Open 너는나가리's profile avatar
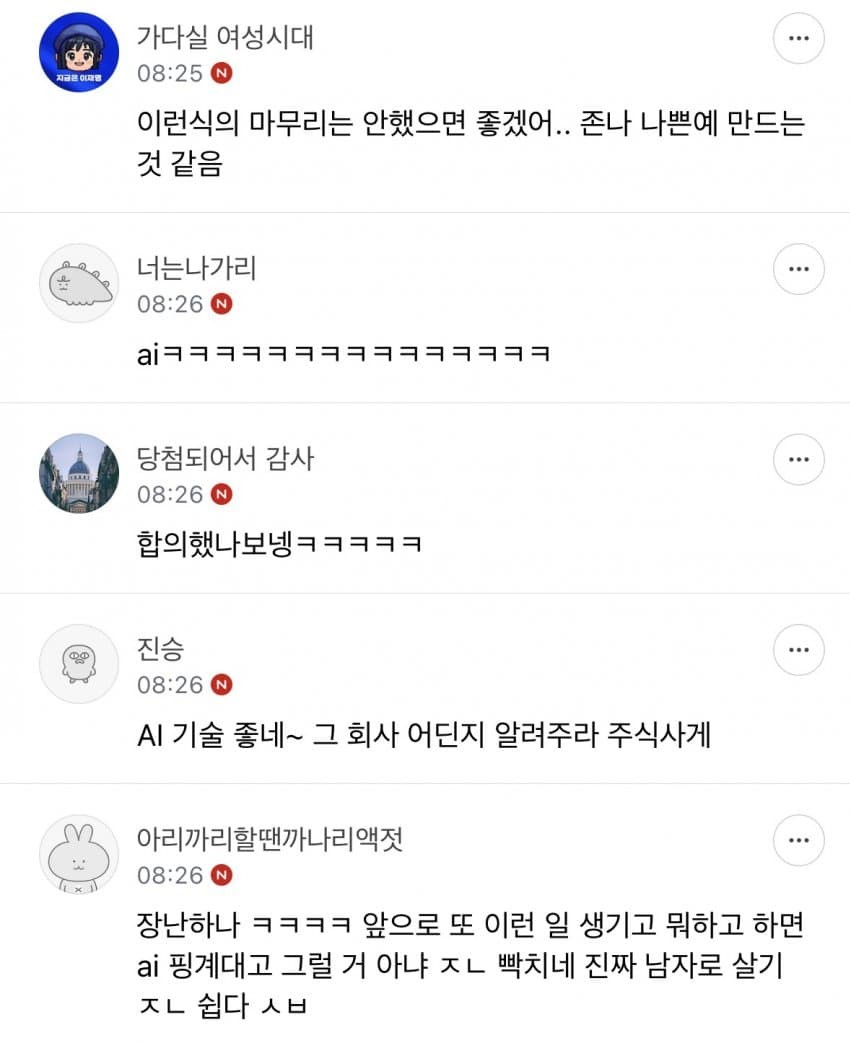The height and width of the screenshot is (1043, 850). pyautogui.click(x=78, y=283)
